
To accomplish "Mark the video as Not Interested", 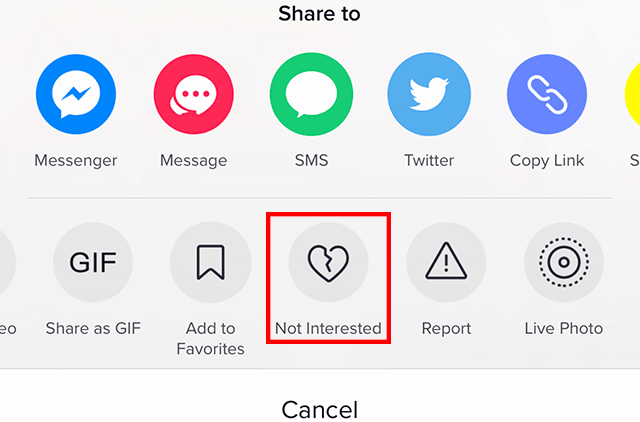I will [x=328, y=263].
